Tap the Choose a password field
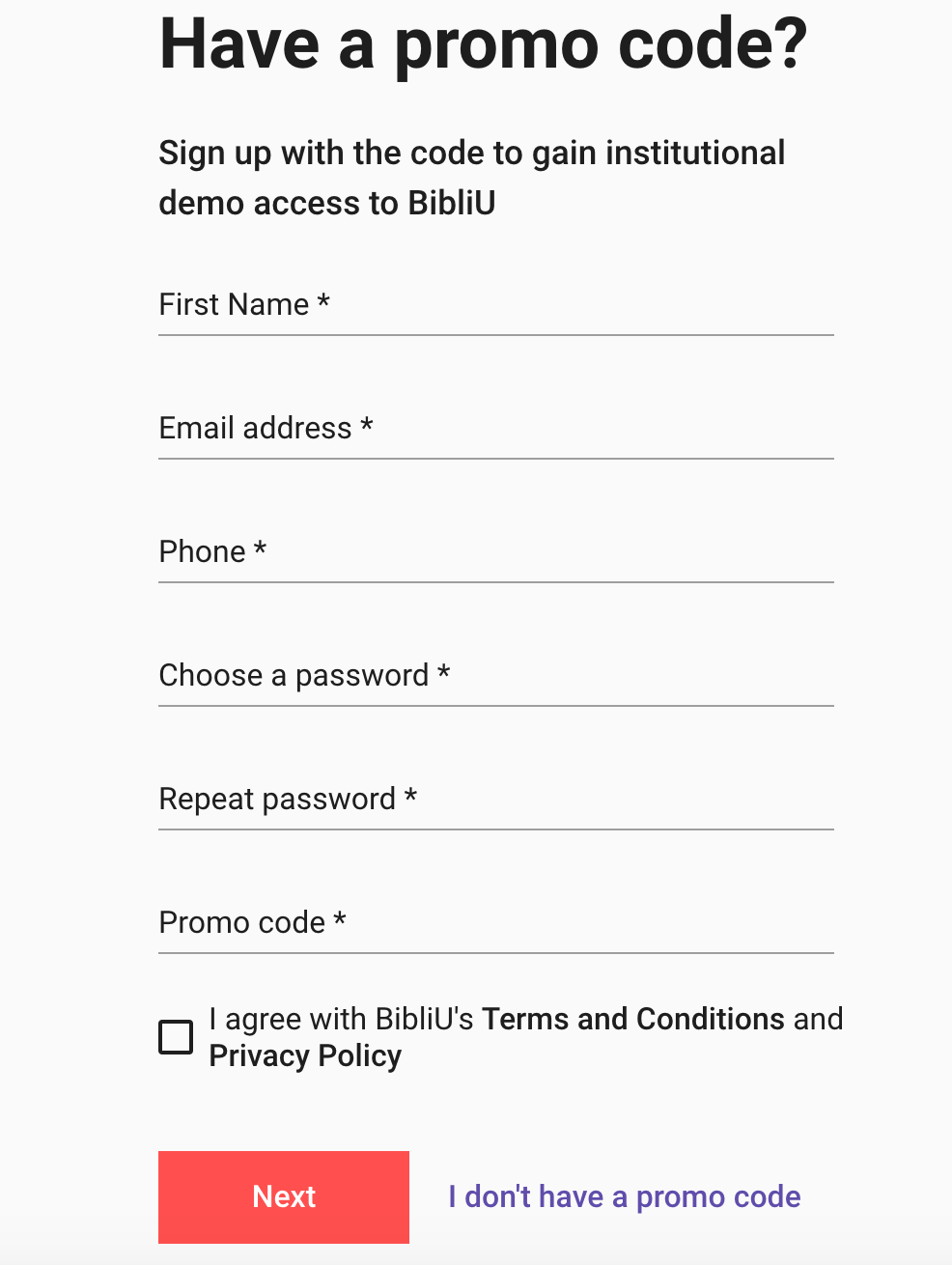The image size is (952, 1265). [x=496, y=677]
